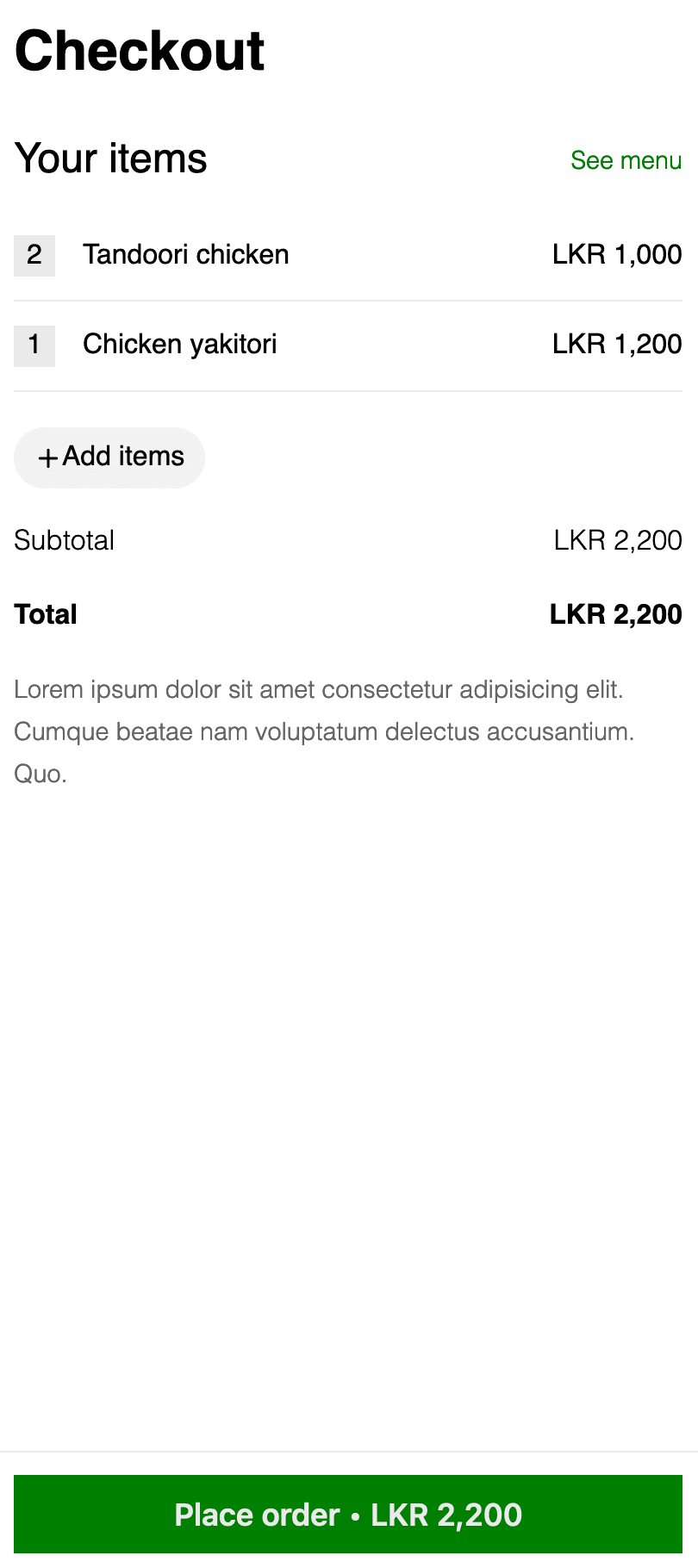Image resolution: width=698 pixels, height=1568 pixels.
Task: Click the Add items pill button
Action: pyautogui.click(x=109, y=457)
